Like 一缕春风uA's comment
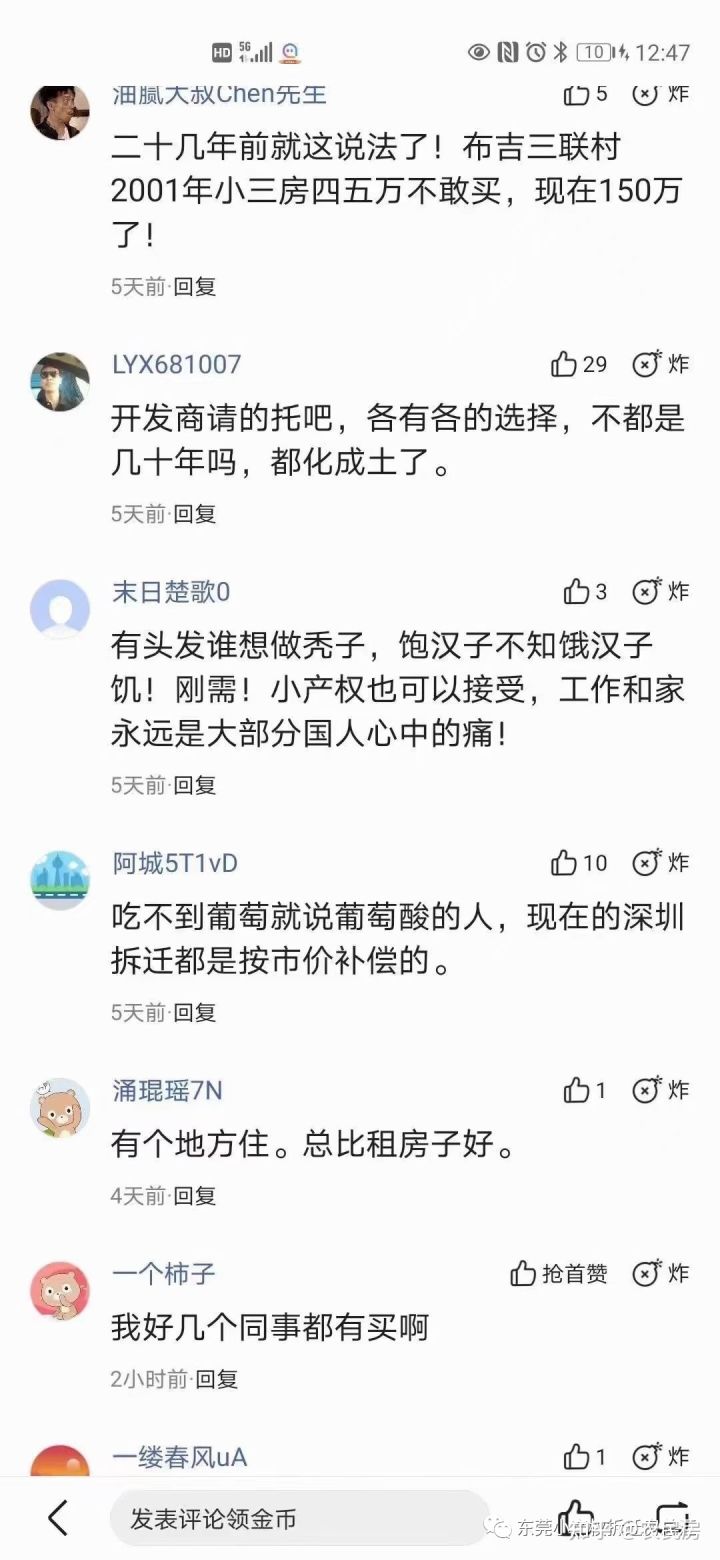The height and width of the screenshot is (1560, 720). [585, 1457]
